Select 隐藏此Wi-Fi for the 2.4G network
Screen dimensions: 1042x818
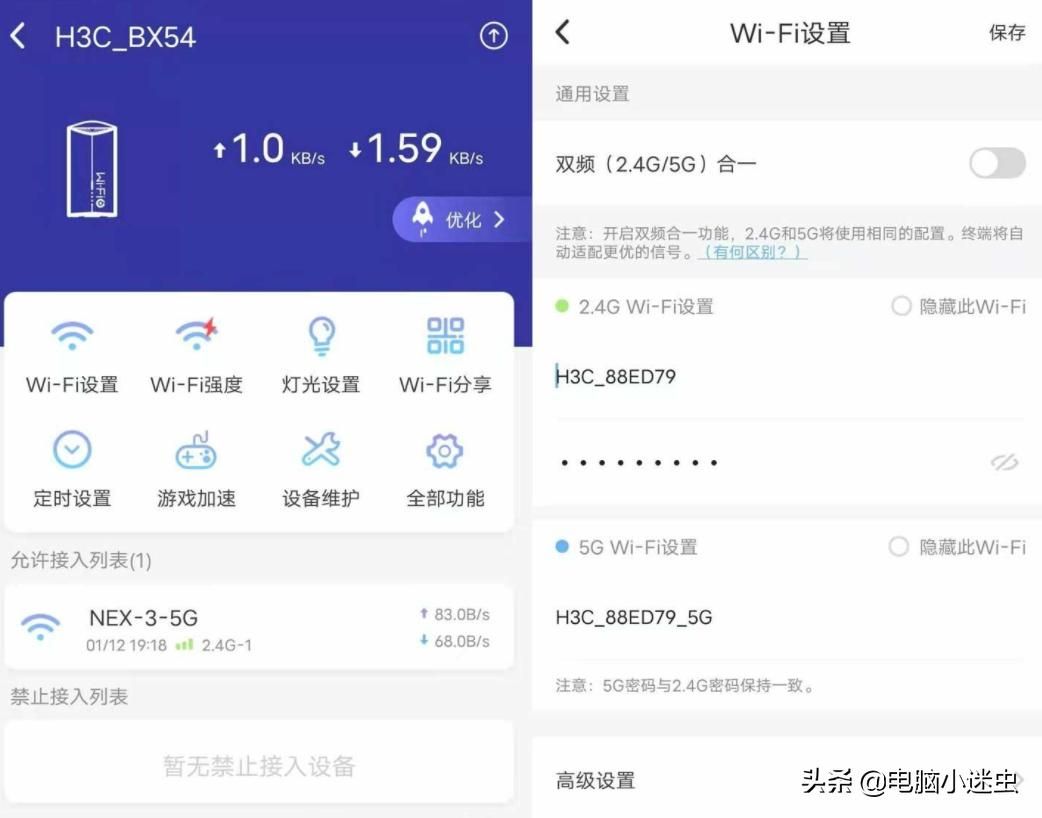[901, 306]
